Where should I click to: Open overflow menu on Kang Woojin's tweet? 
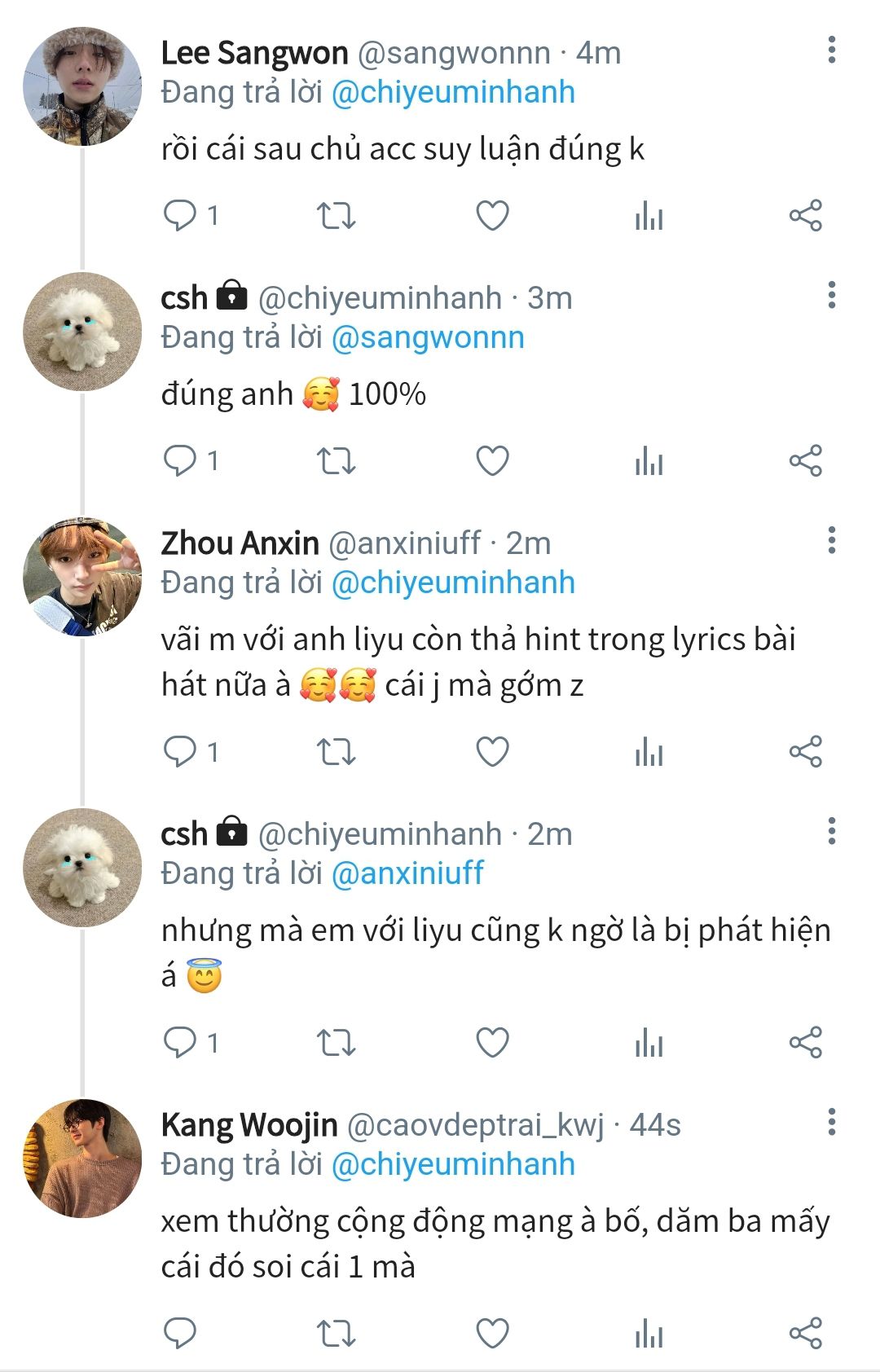[x=831, y=1123]
